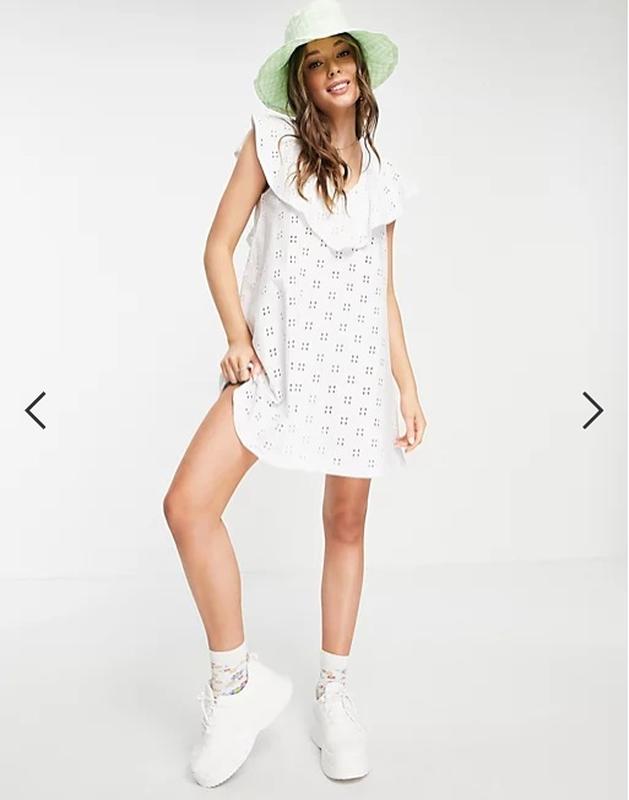Image resolution: width=629 pixels, height=800 pixels.
Task: Show the next product photo
Action: (x=592, y=410)
